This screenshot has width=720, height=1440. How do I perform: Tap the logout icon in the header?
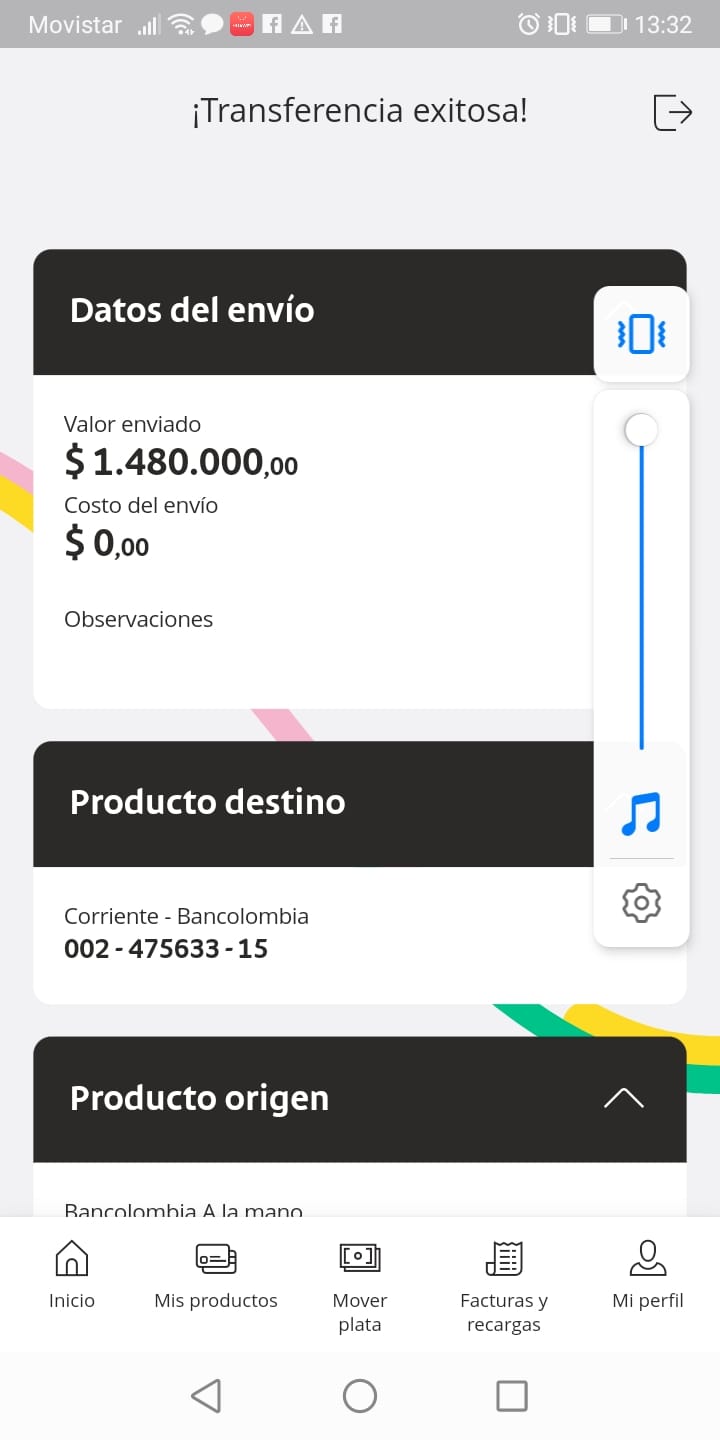point(672,111)
